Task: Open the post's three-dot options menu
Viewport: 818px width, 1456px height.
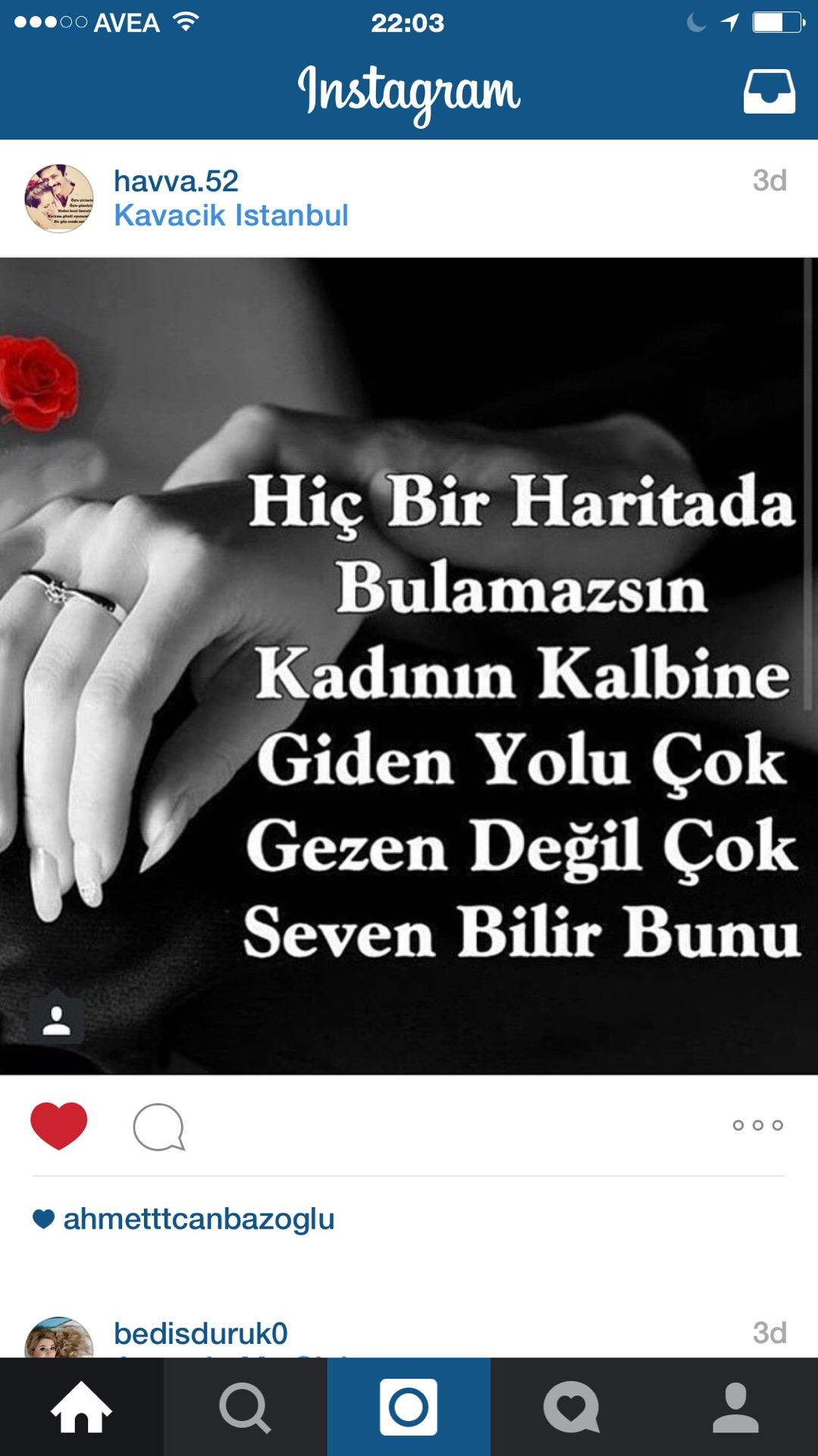Action: click(757, 1125)
